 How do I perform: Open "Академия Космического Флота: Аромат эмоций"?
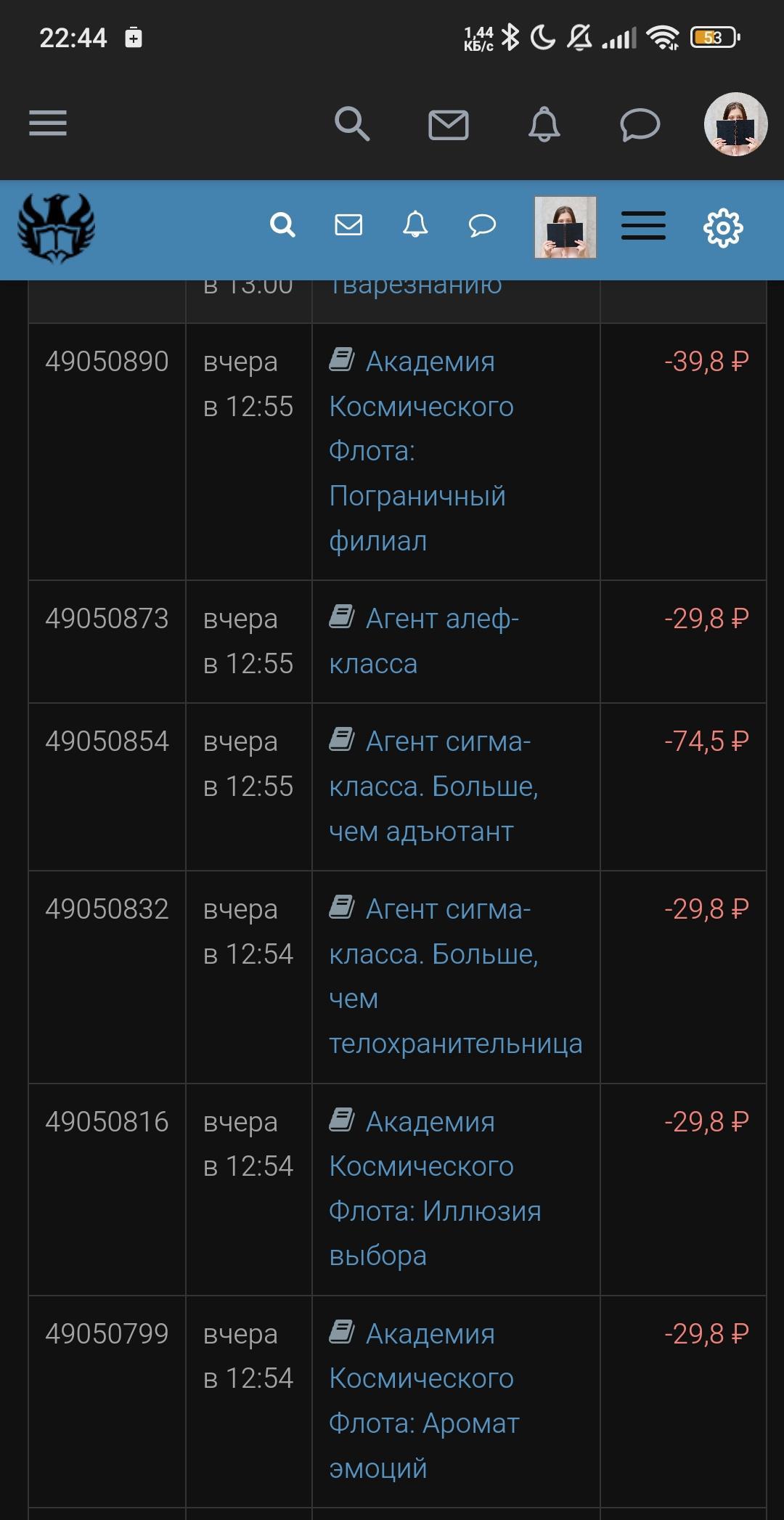tap(424, 1401)
